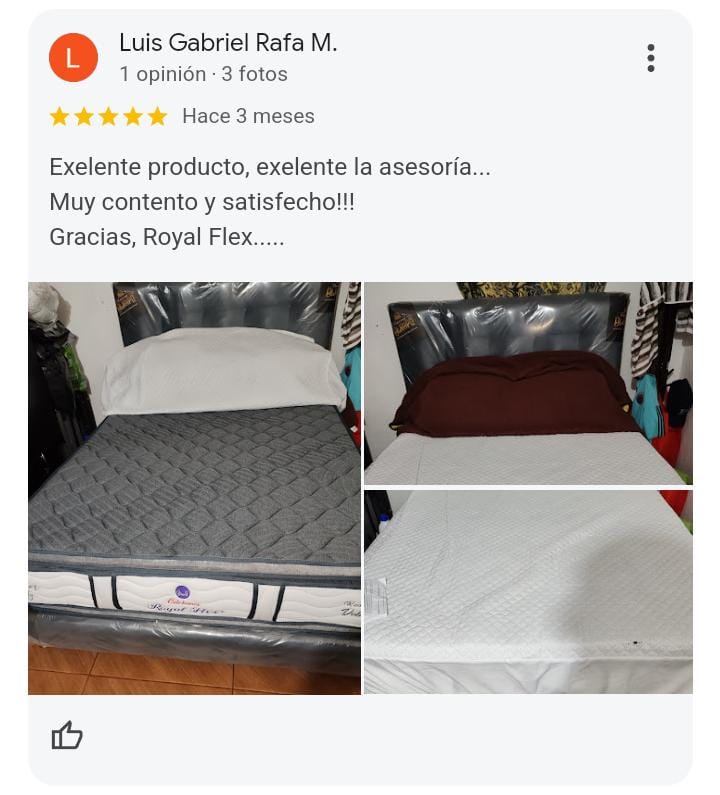
Task: Open the photo of the white mattress cover
Action: pyautogui.click(x=528, y=592)
